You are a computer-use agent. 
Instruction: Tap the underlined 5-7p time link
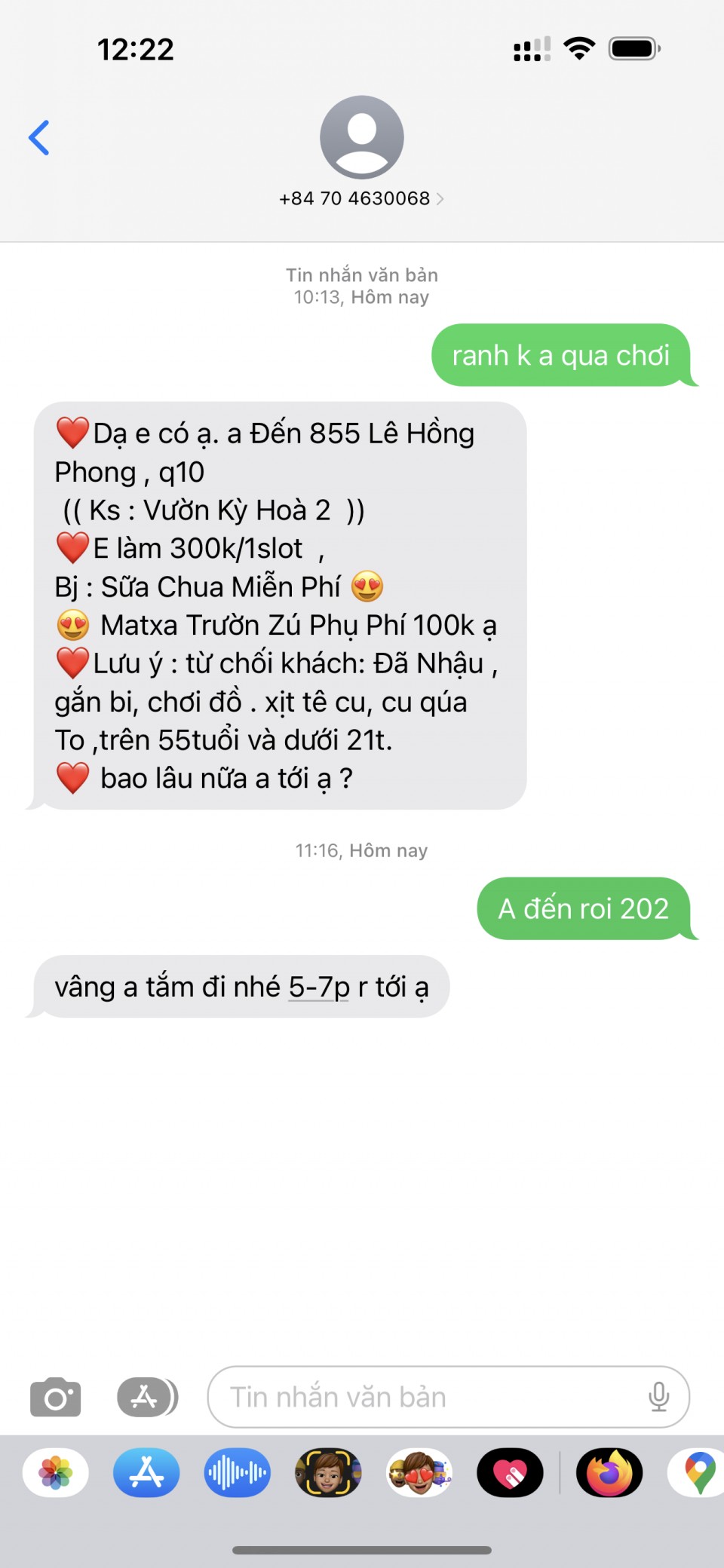[319, 987]
